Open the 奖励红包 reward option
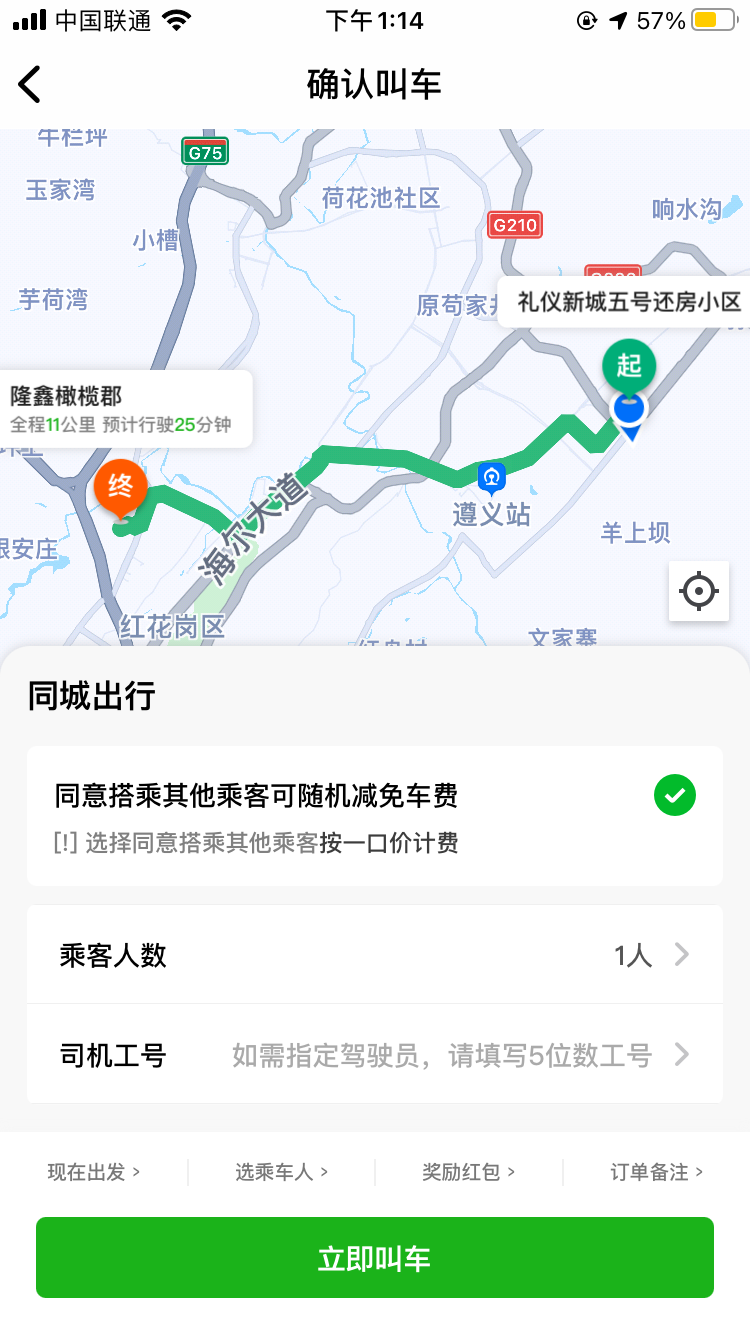Viewport: 750px width, 1334px height. click(465, 1171)
